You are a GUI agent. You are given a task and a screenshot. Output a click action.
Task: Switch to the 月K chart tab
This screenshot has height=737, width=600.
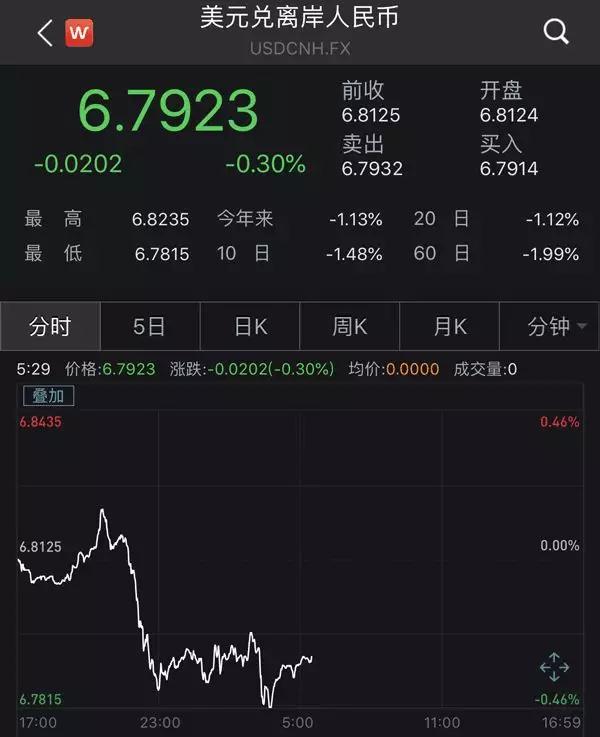click(449, 326)
